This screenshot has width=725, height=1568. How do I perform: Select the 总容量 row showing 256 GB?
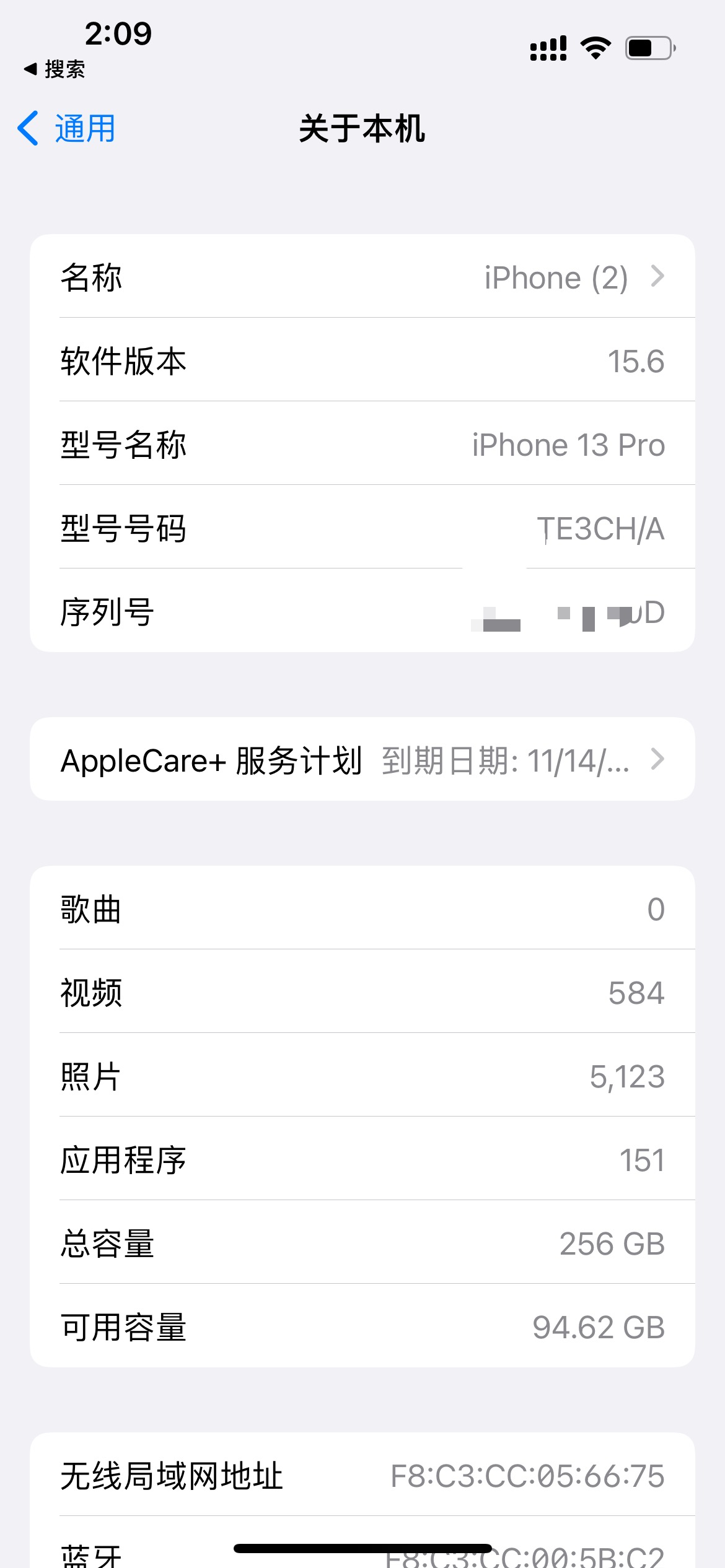coord(362,1244)
